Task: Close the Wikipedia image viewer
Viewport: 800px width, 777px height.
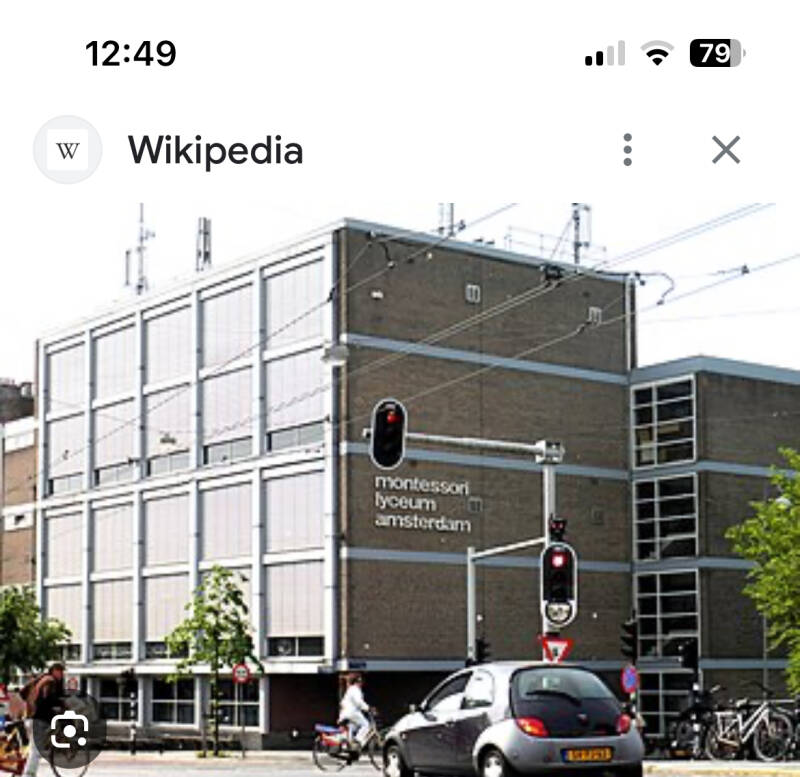Action: [x=725, y=150]
